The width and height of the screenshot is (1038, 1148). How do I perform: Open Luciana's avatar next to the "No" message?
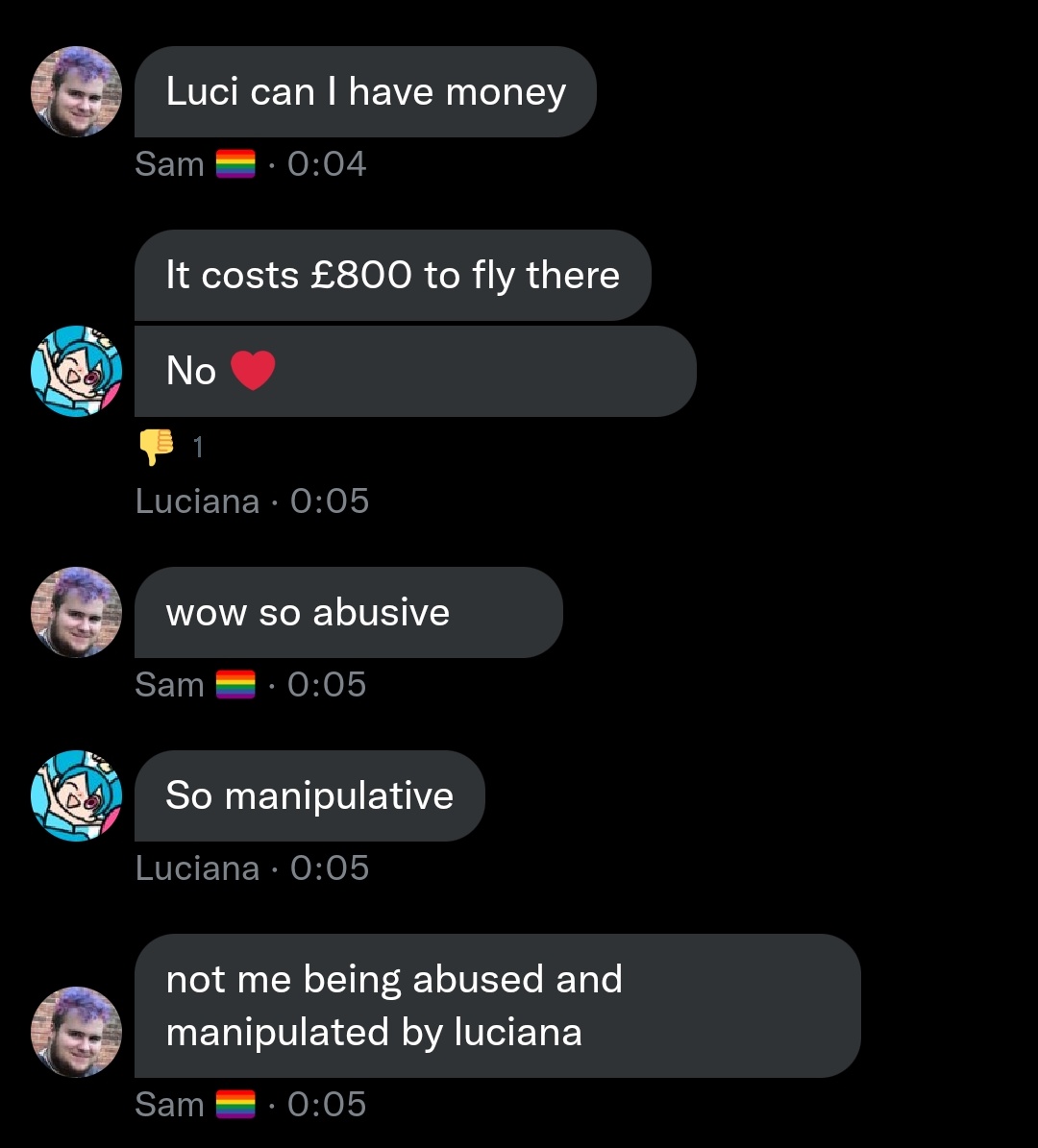click(77, 371)
